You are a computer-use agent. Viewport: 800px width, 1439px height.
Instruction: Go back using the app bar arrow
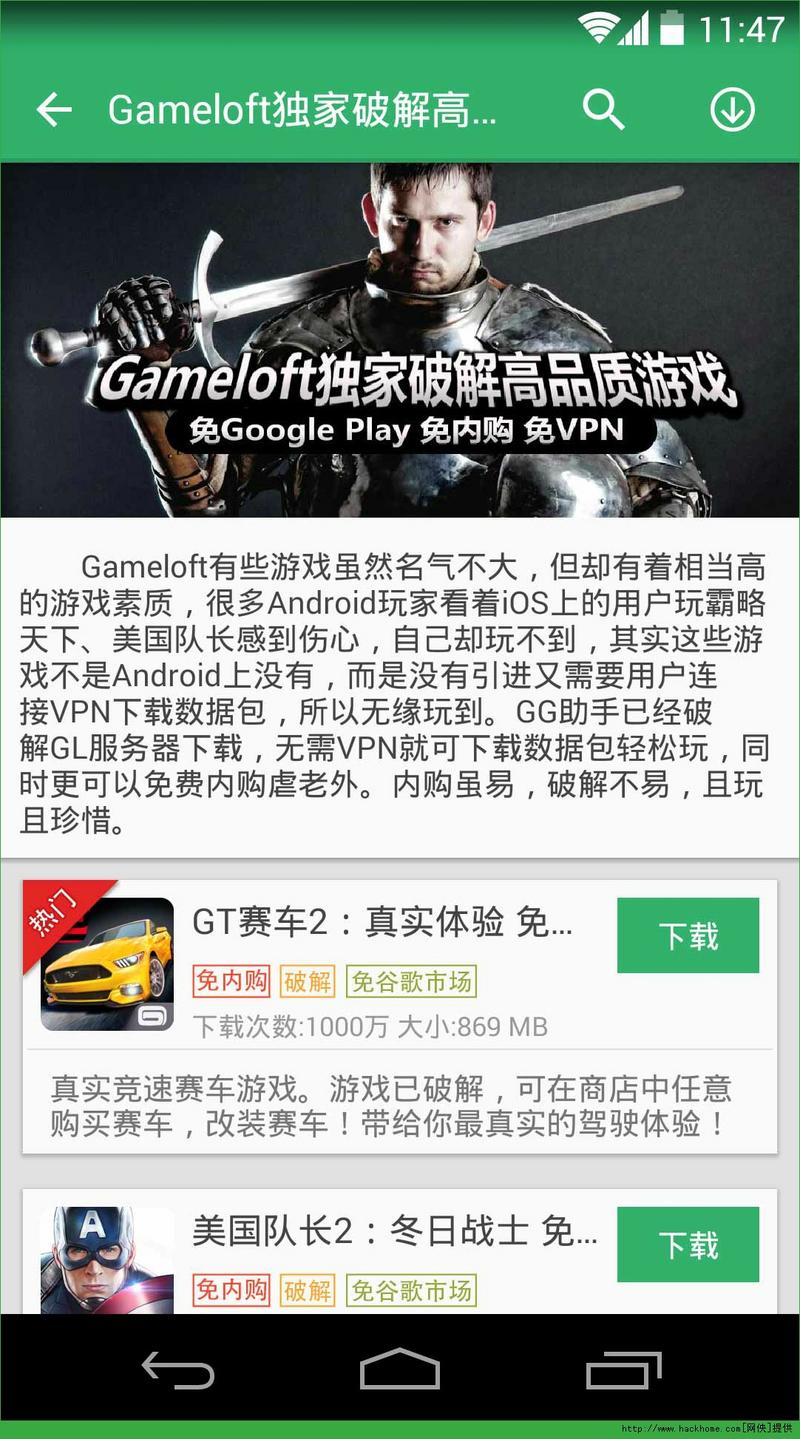[54, 109]
